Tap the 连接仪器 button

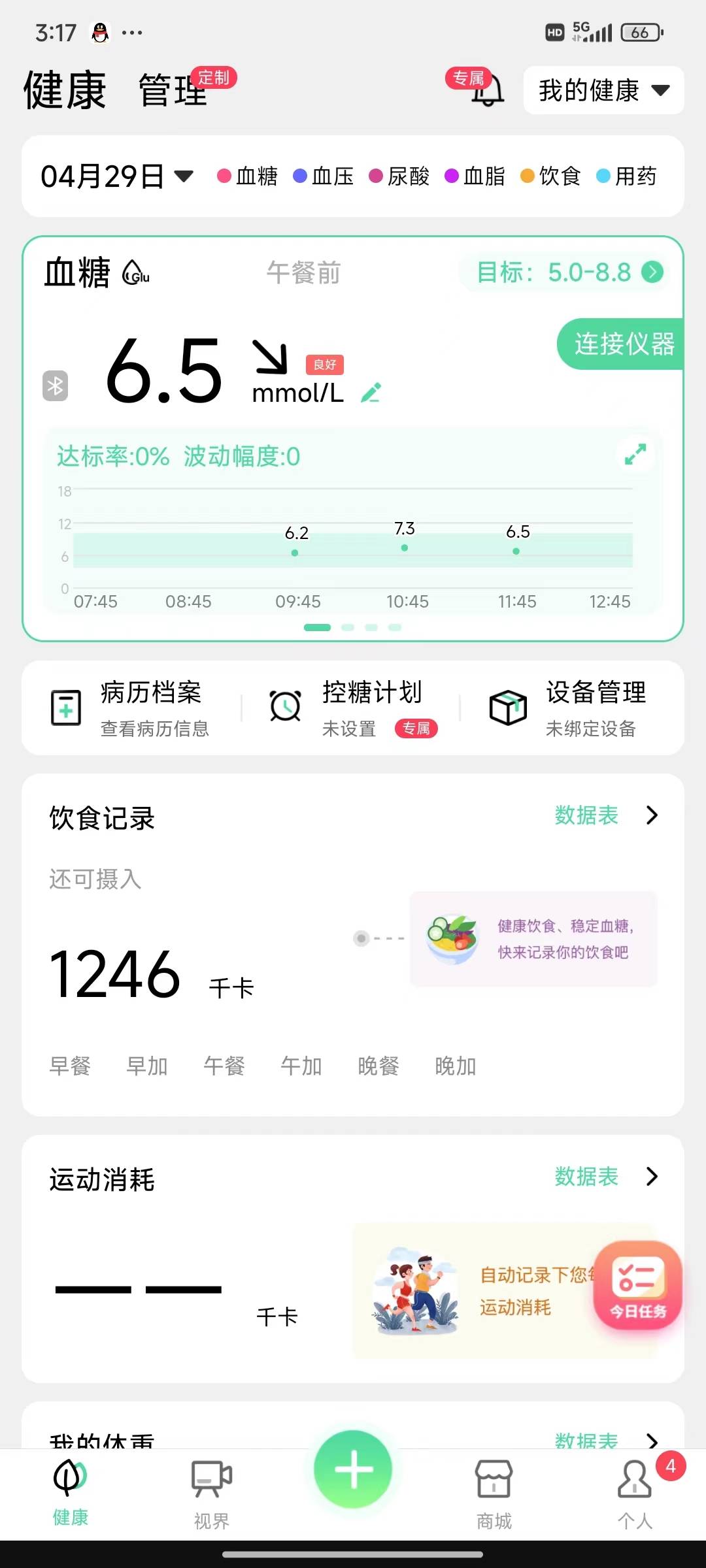(622, 344)
